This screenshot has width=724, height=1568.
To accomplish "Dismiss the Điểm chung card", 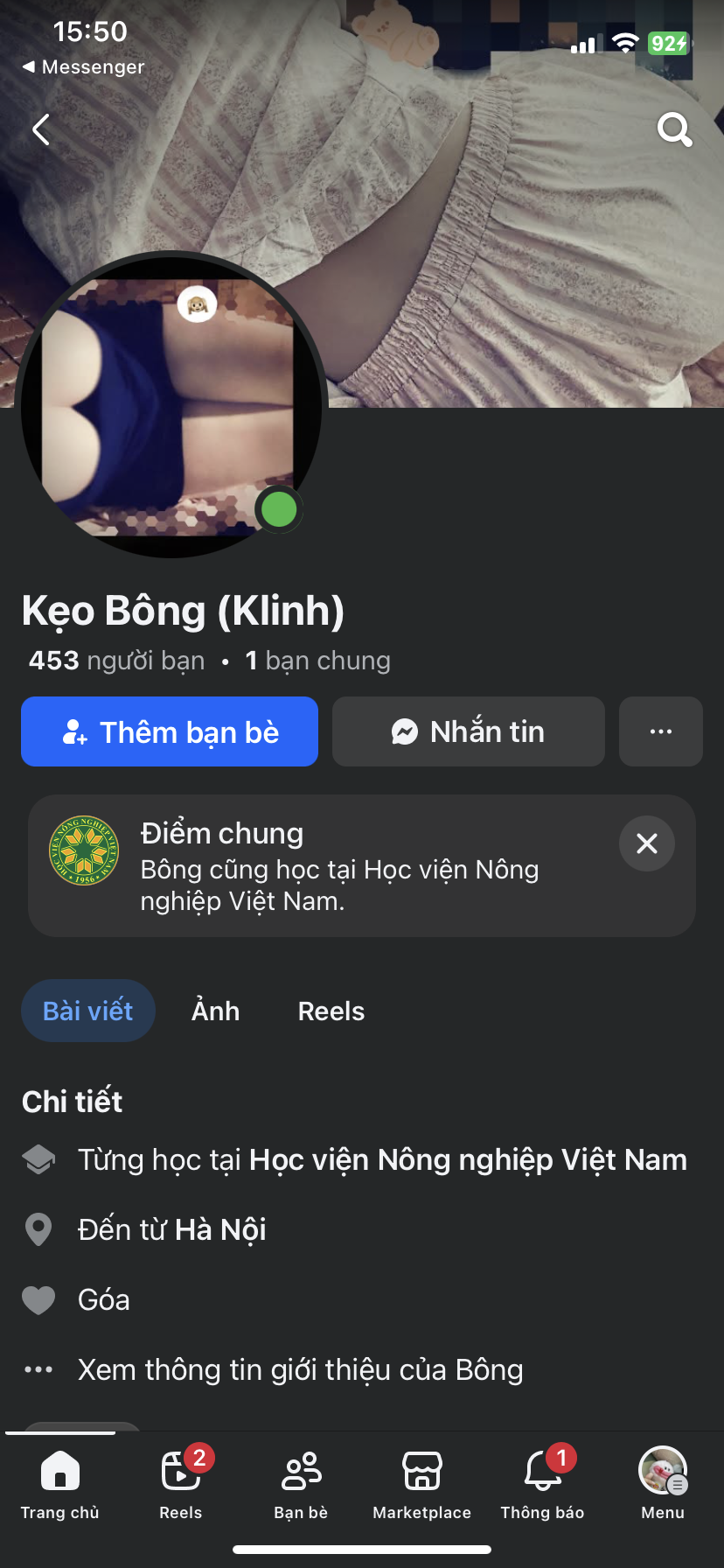I will [x=646, y=843].
